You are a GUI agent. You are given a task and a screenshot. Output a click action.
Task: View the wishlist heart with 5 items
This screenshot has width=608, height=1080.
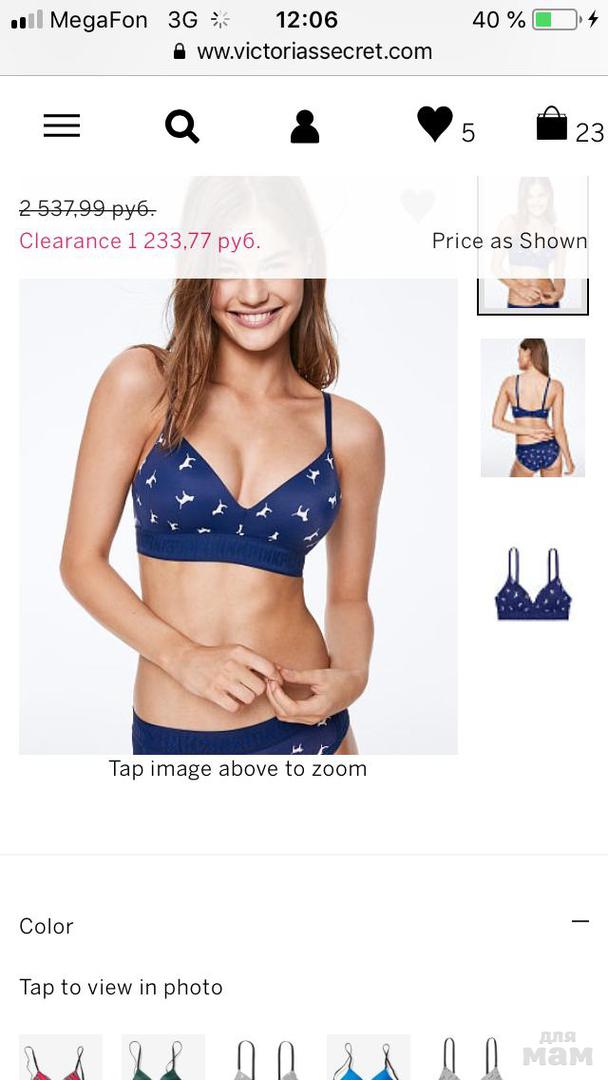[436, 125]
